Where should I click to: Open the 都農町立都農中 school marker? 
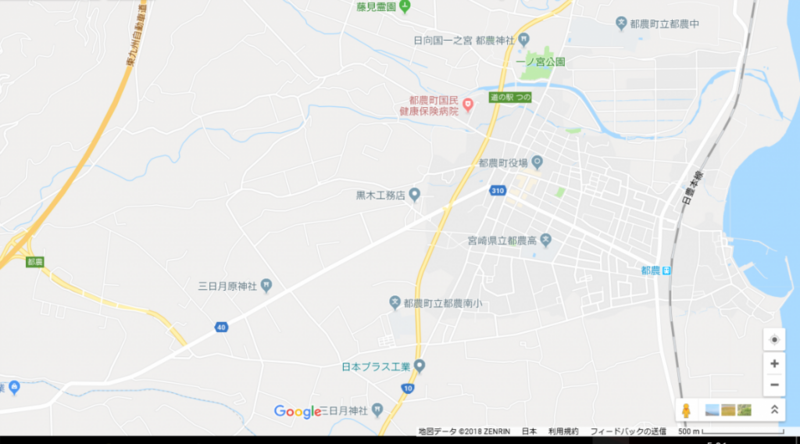click(621, 21)
